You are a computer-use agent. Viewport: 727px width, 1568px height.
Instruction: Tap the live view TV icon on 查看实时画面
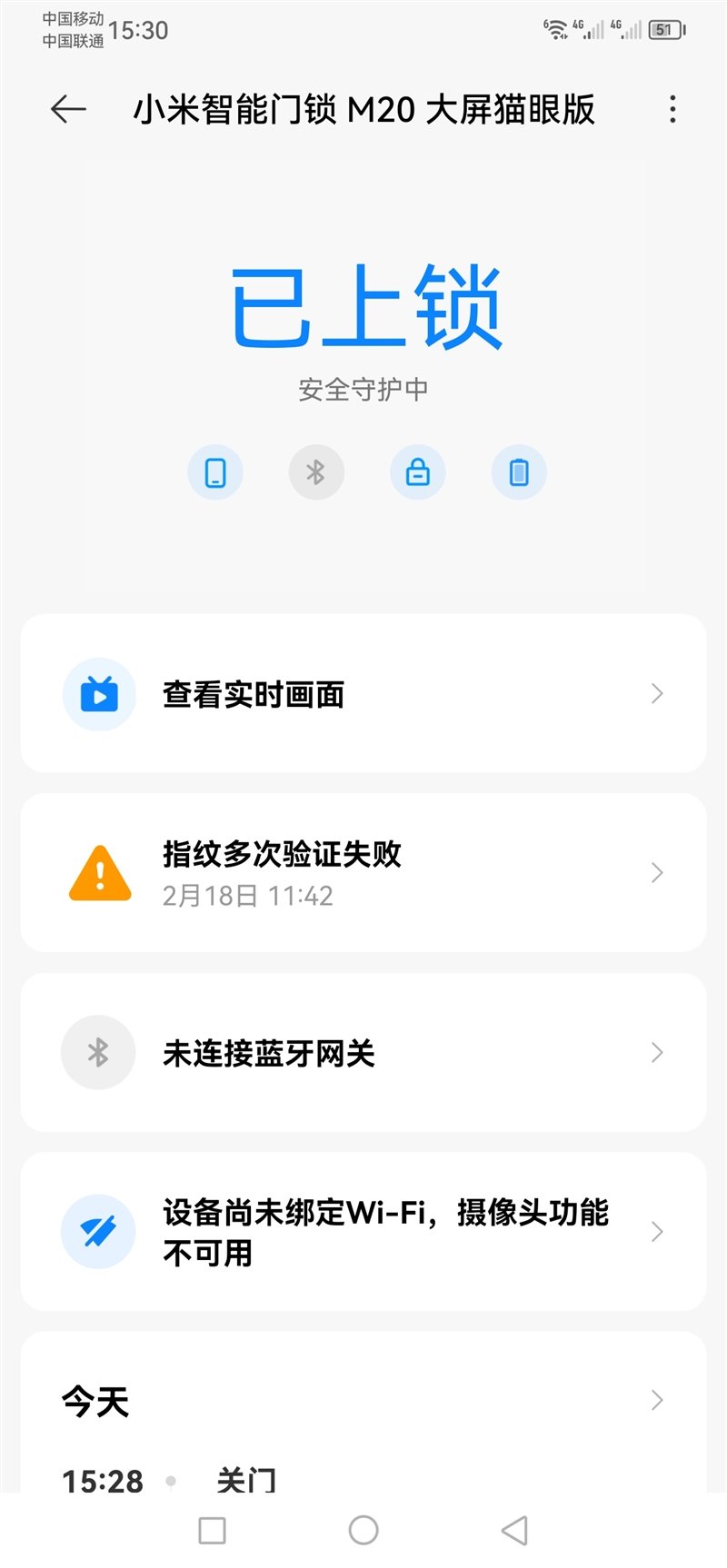pyautogui.click(x=98, y=693)
